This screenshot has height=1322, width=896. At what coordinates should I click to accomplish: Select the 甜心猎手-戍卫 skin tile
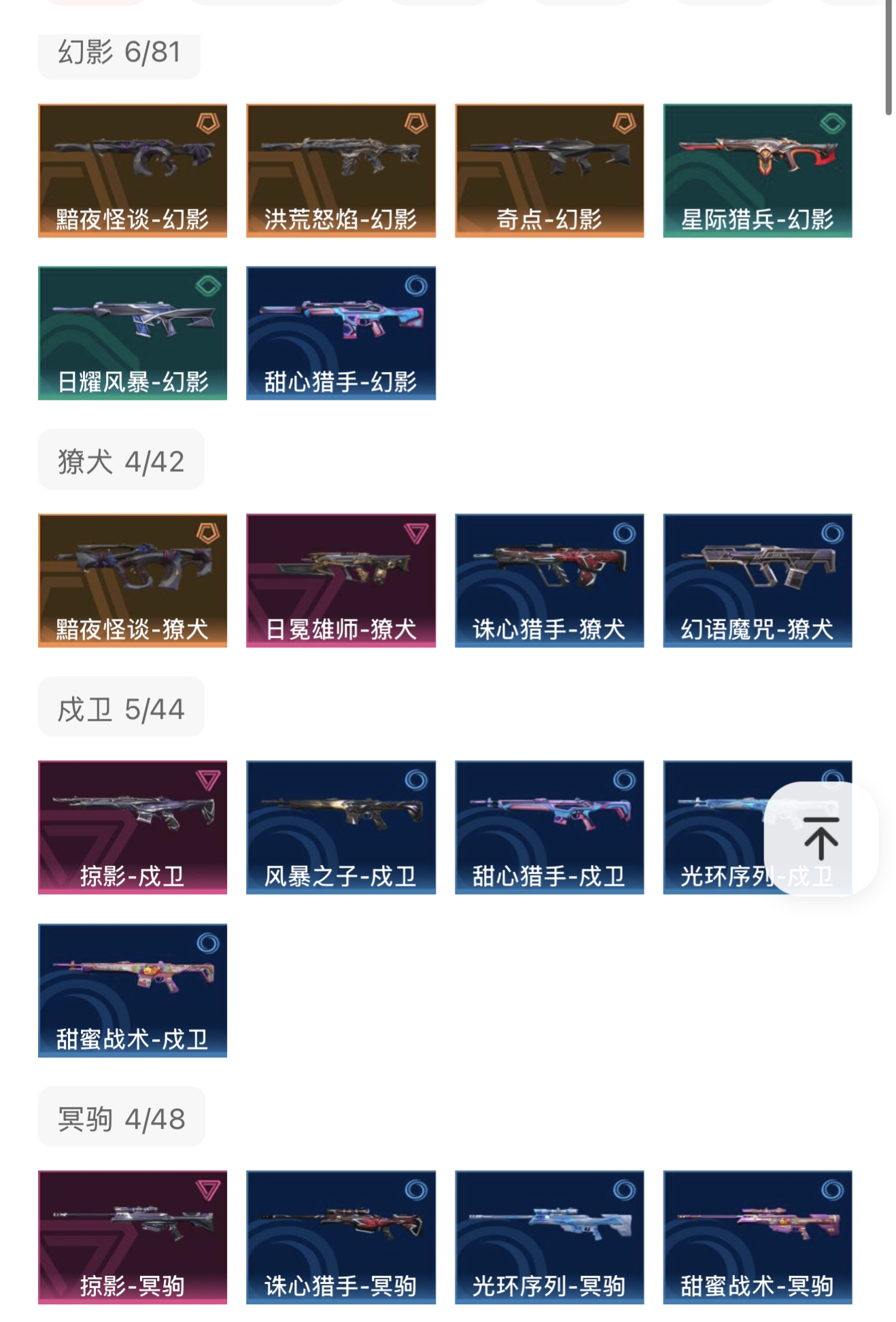tap(549, 827)
